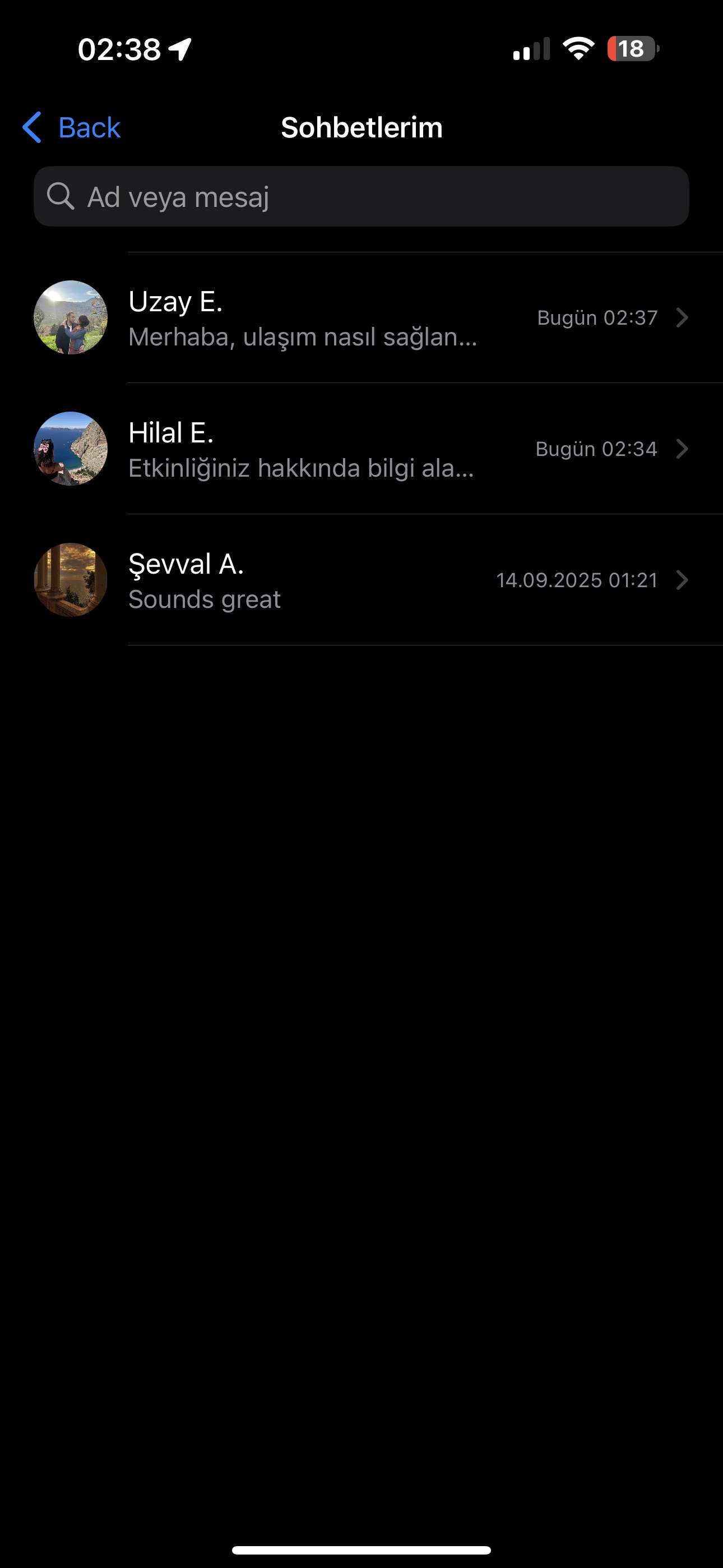
Task: Open Şevval A. chat with the right-arrow chevron
Action: [683, 580]
